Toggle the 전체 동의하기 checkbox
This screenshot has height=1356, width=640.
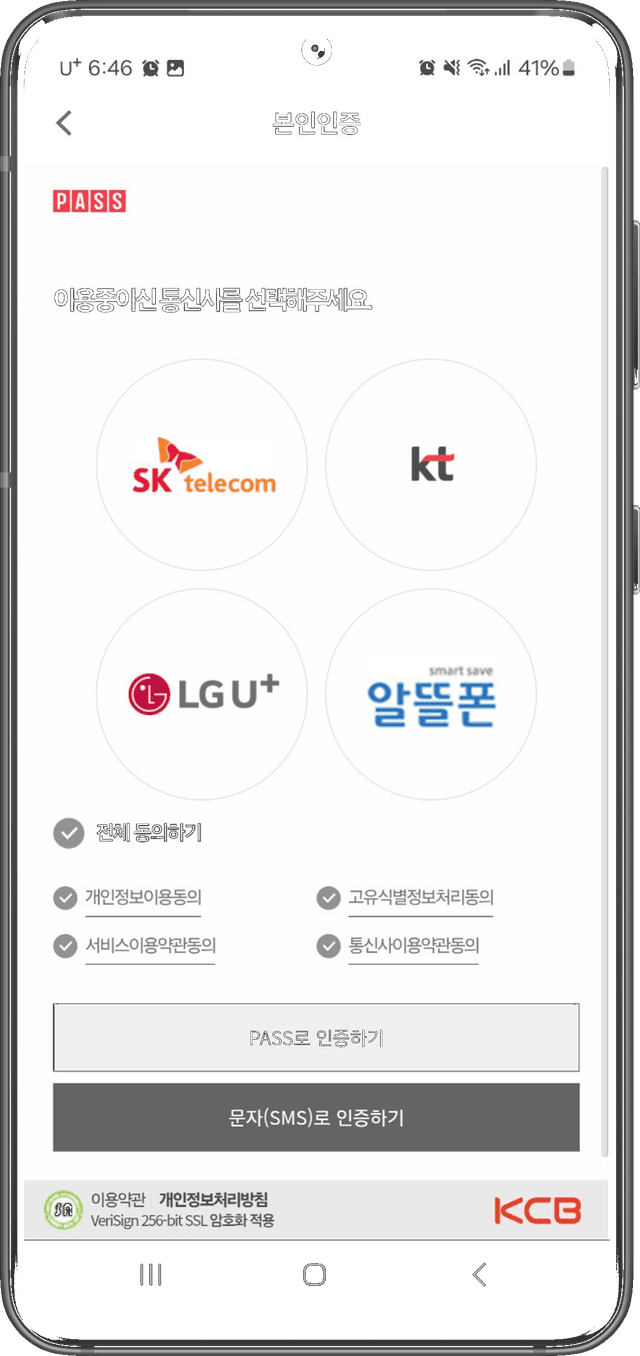click(68, 832)
